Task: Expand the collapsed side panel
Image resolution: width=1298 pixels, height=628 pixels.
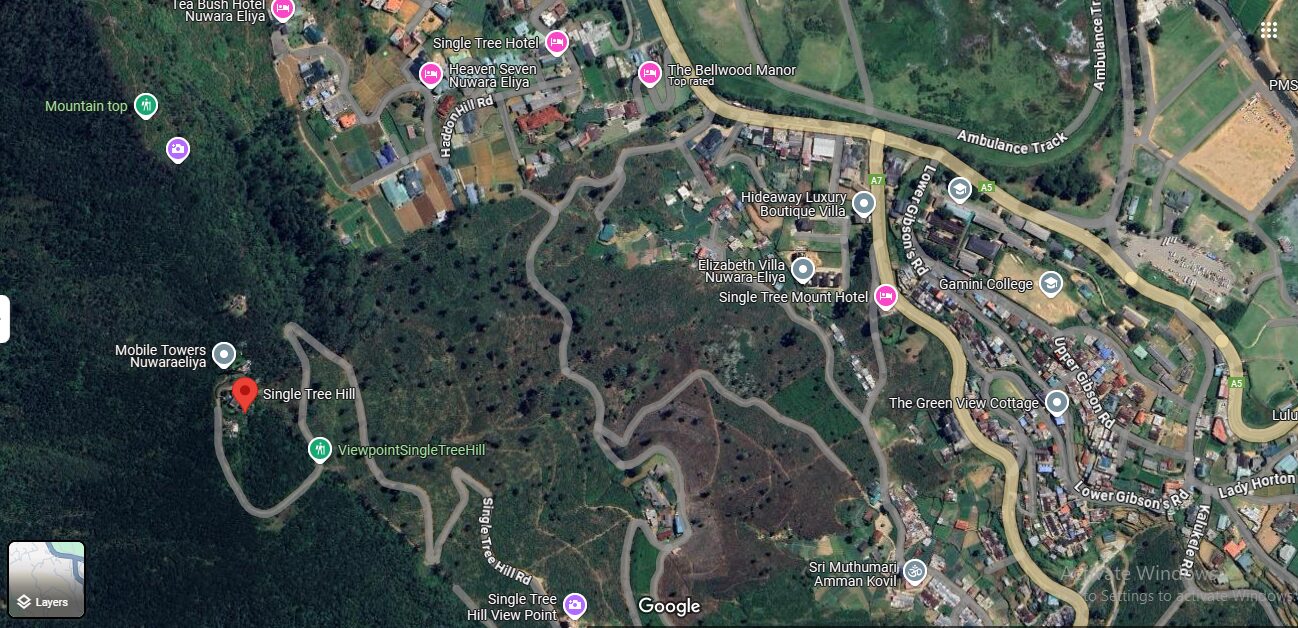Action: tap(4, 319)
